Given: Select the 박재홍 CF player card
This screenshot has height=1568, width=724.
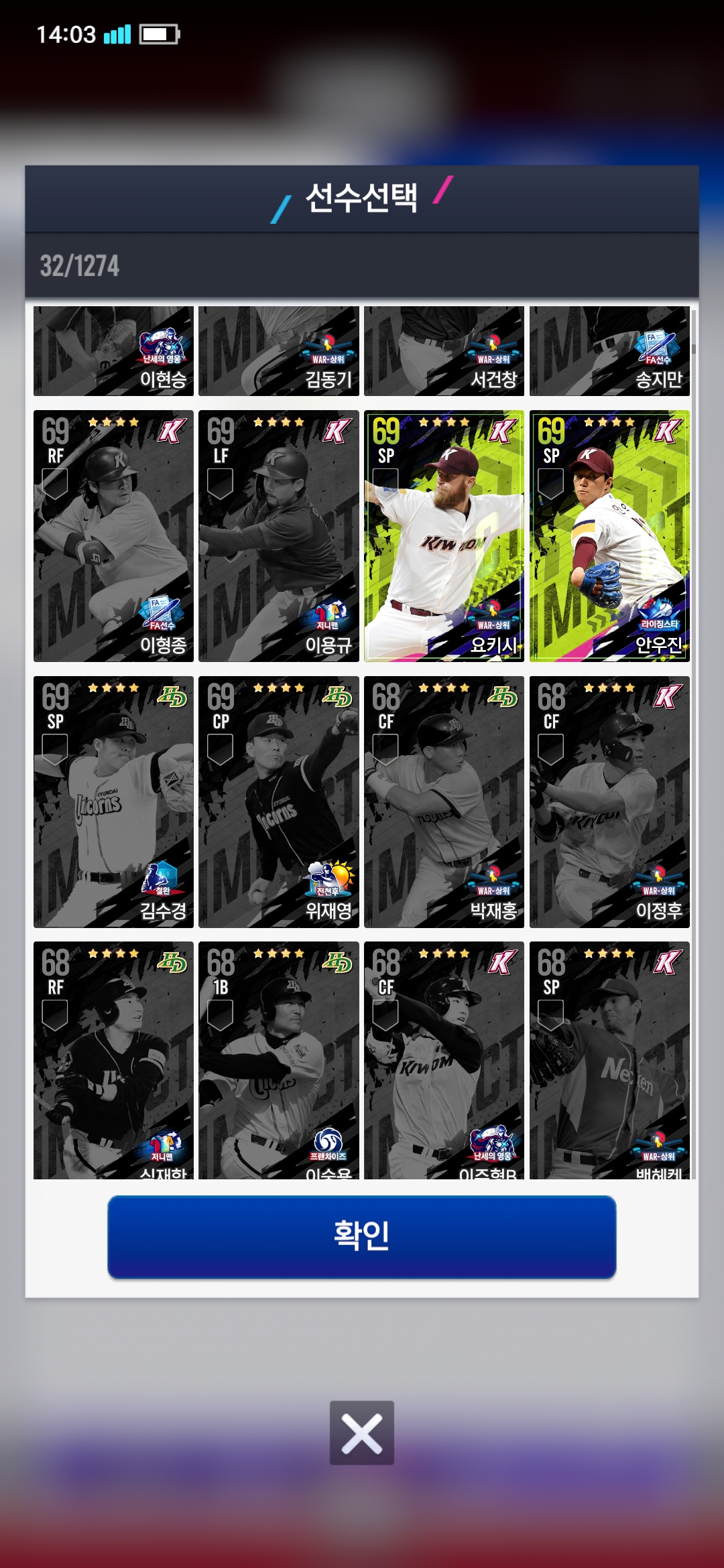Looking at the screenshot, I should [444, 801].
